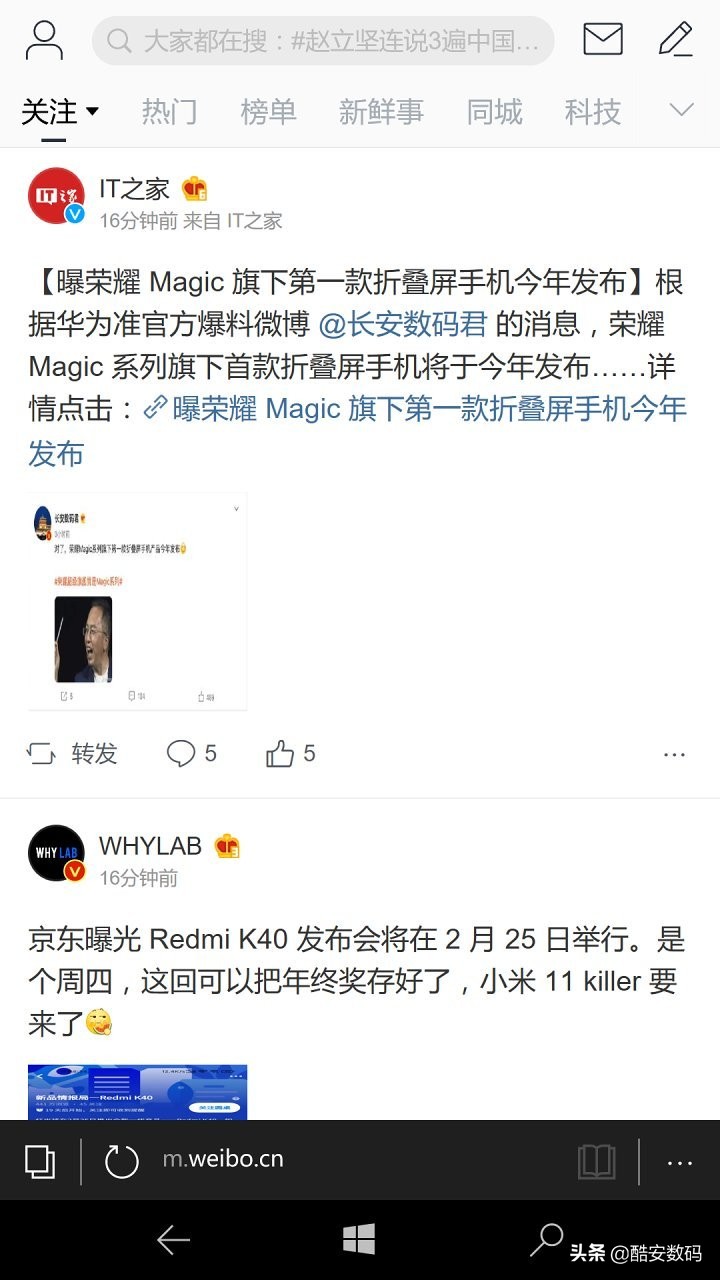The height and width of the screenshot is (1280, 720).
Task: Open the profile icon in the header
Action: [x=44, y=41]
